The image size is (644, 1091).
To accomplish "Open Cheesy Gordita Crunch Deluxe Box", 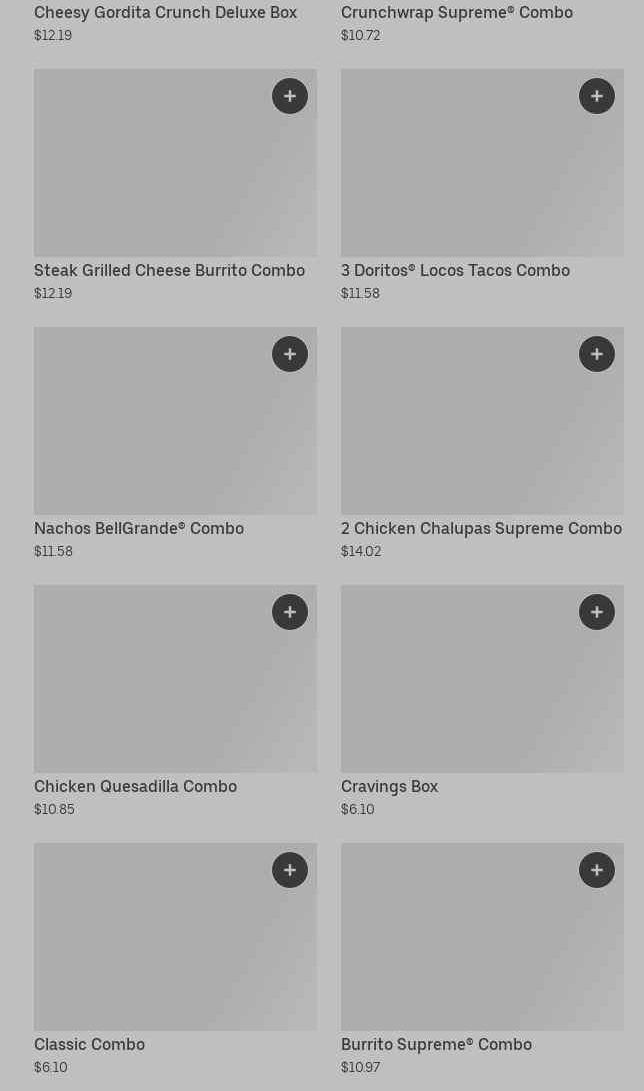I will 165,13.
